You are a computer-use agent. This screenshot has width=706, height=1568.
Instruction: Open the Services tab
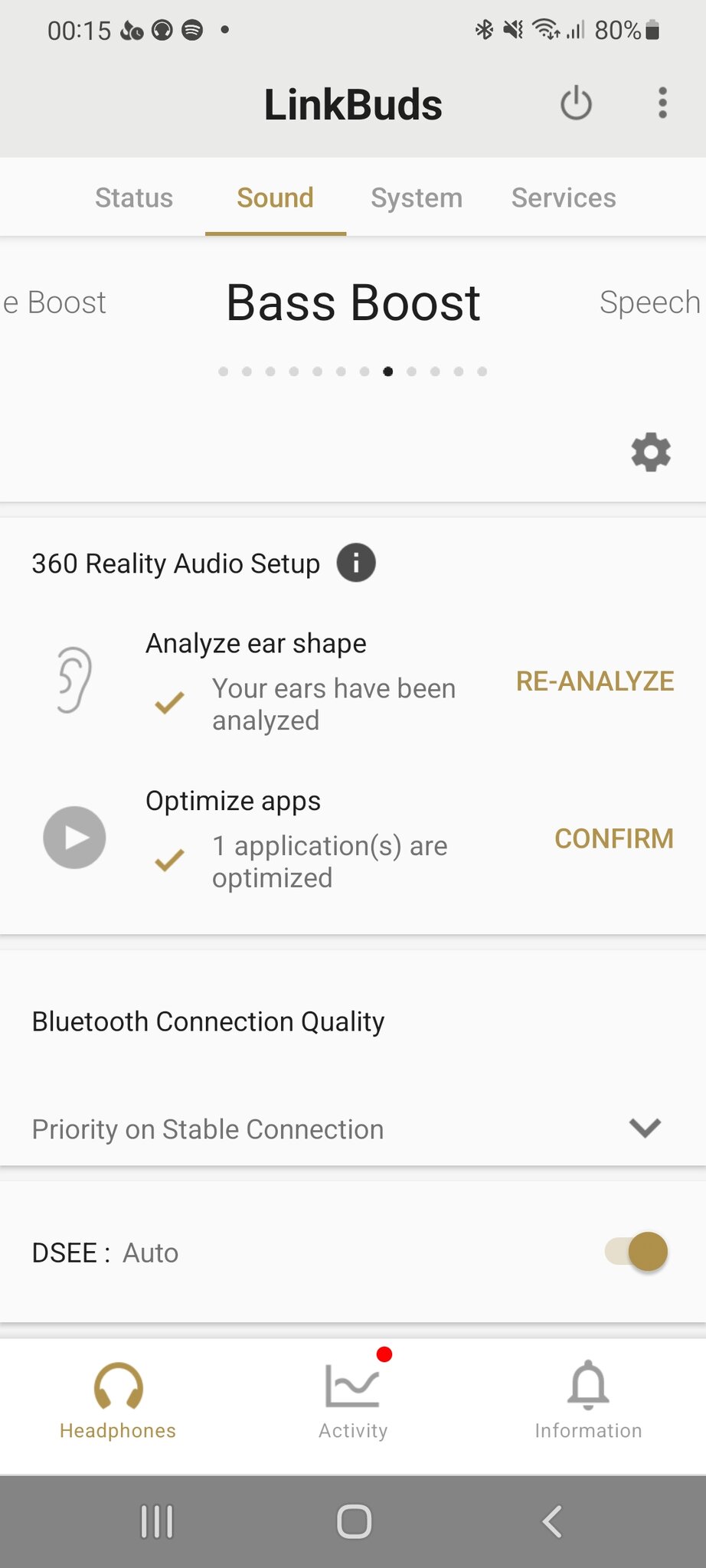pyautogui.click(x=564, y=198)
